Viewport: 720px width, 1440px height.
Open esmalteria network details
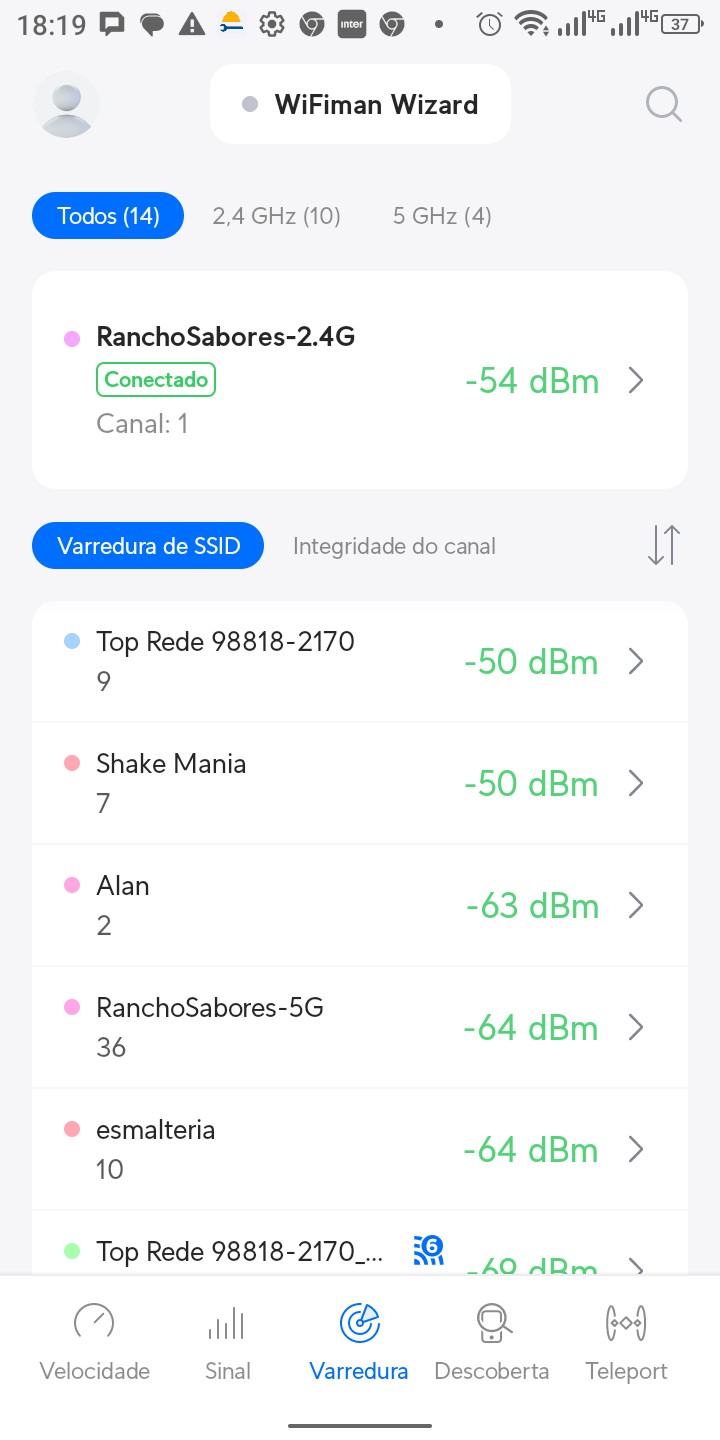pos(360,1149)
